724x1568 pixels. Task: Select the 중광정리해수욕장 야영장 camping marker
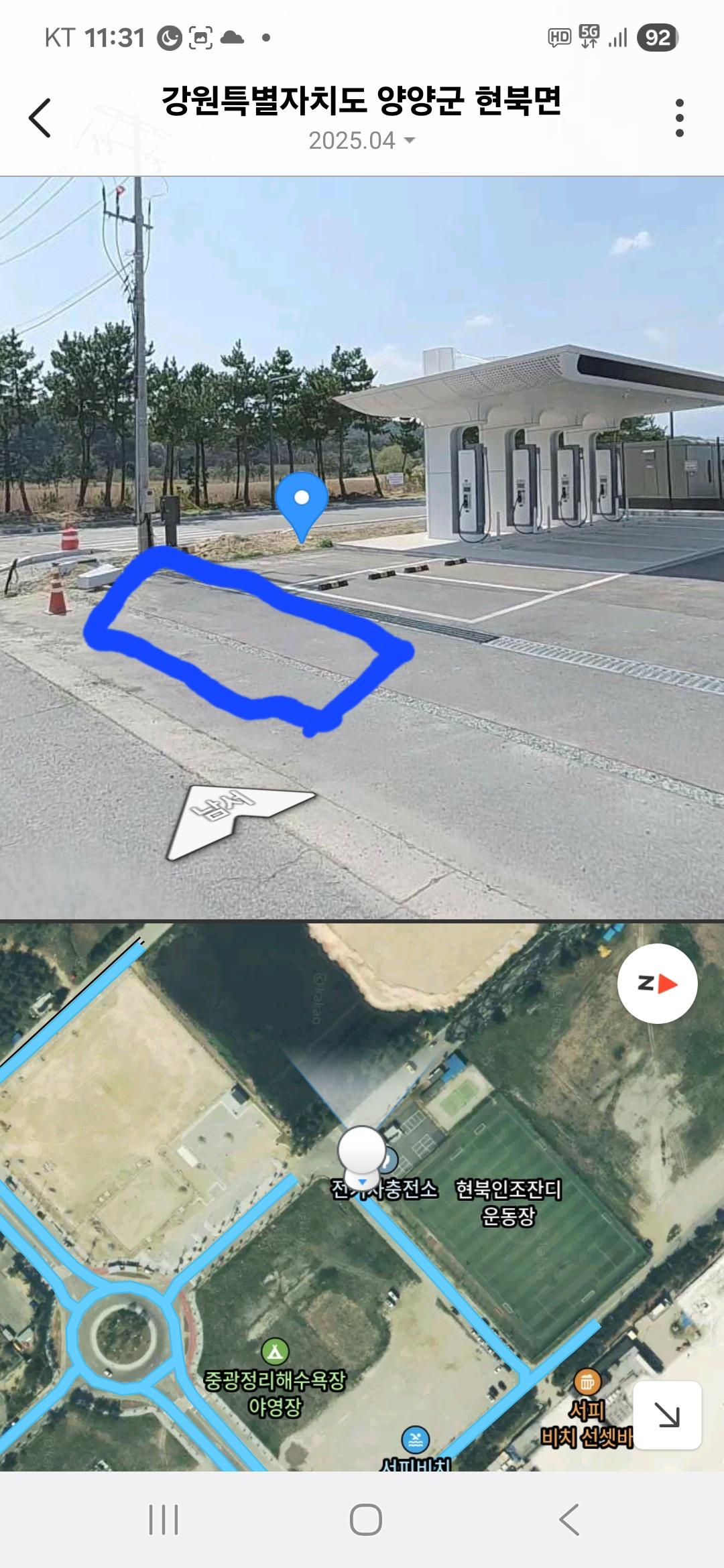(x=275, y=1352)
